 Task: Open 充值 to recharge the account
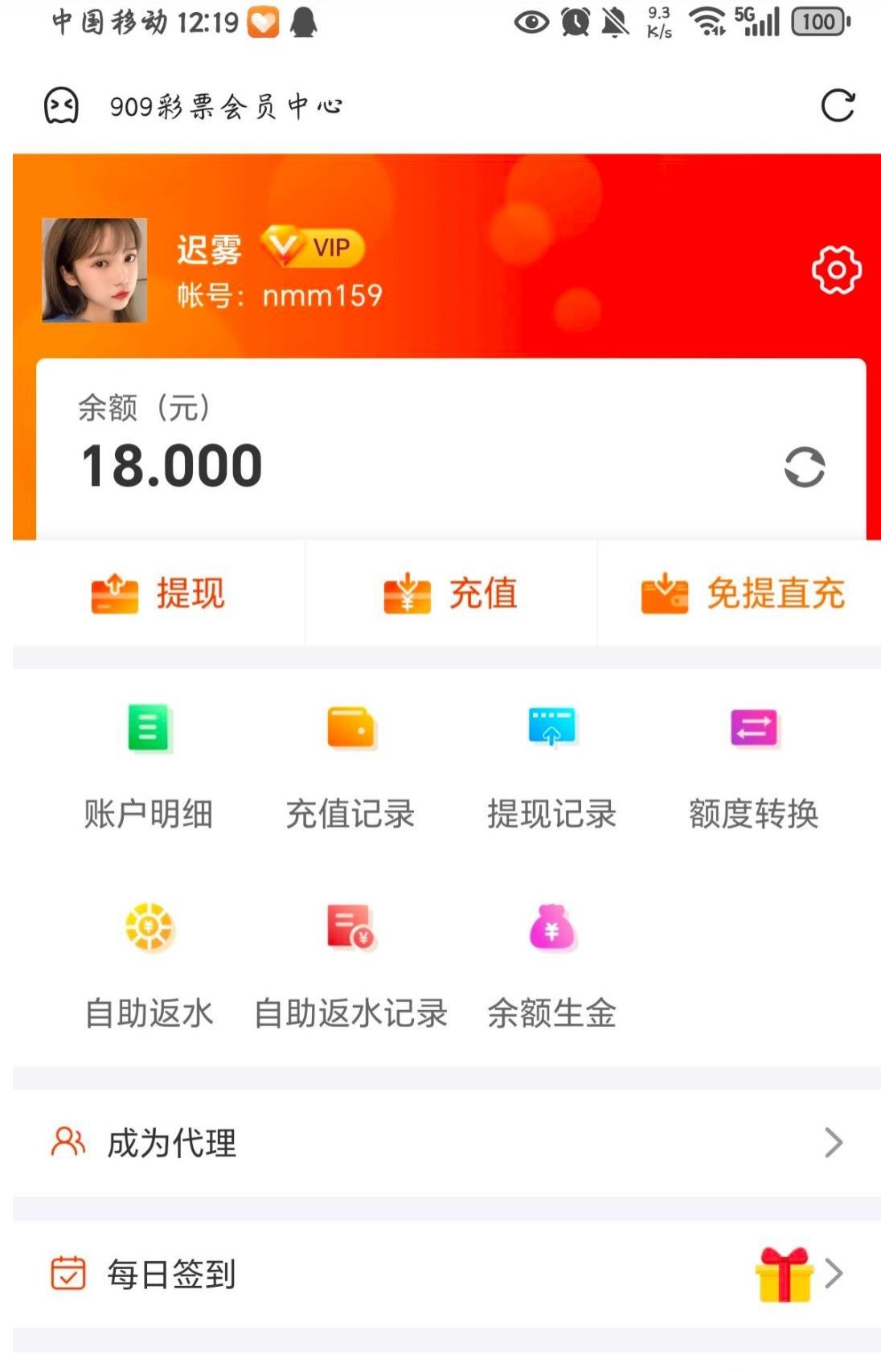click(x=451, y=594)
